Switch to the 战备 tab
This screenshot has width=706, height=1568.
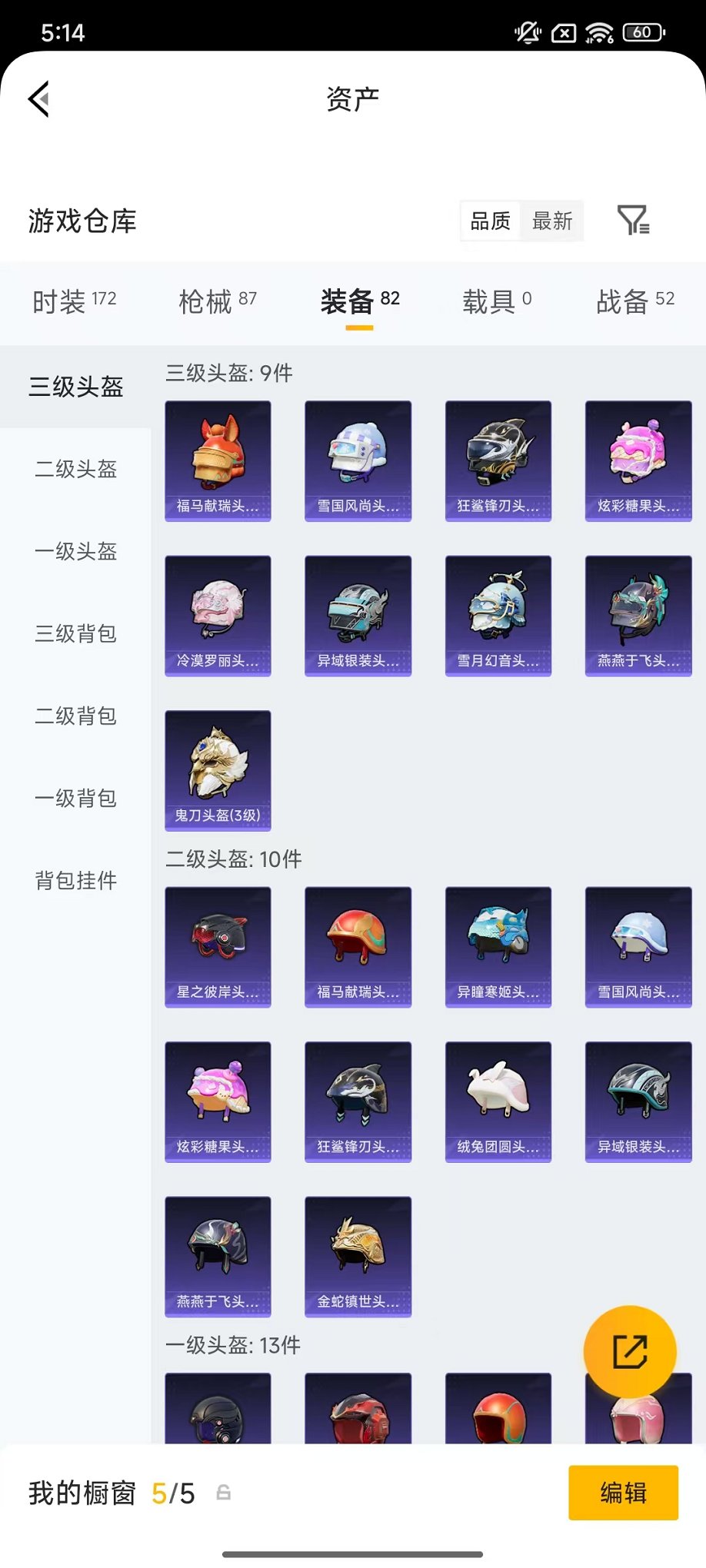634,301
